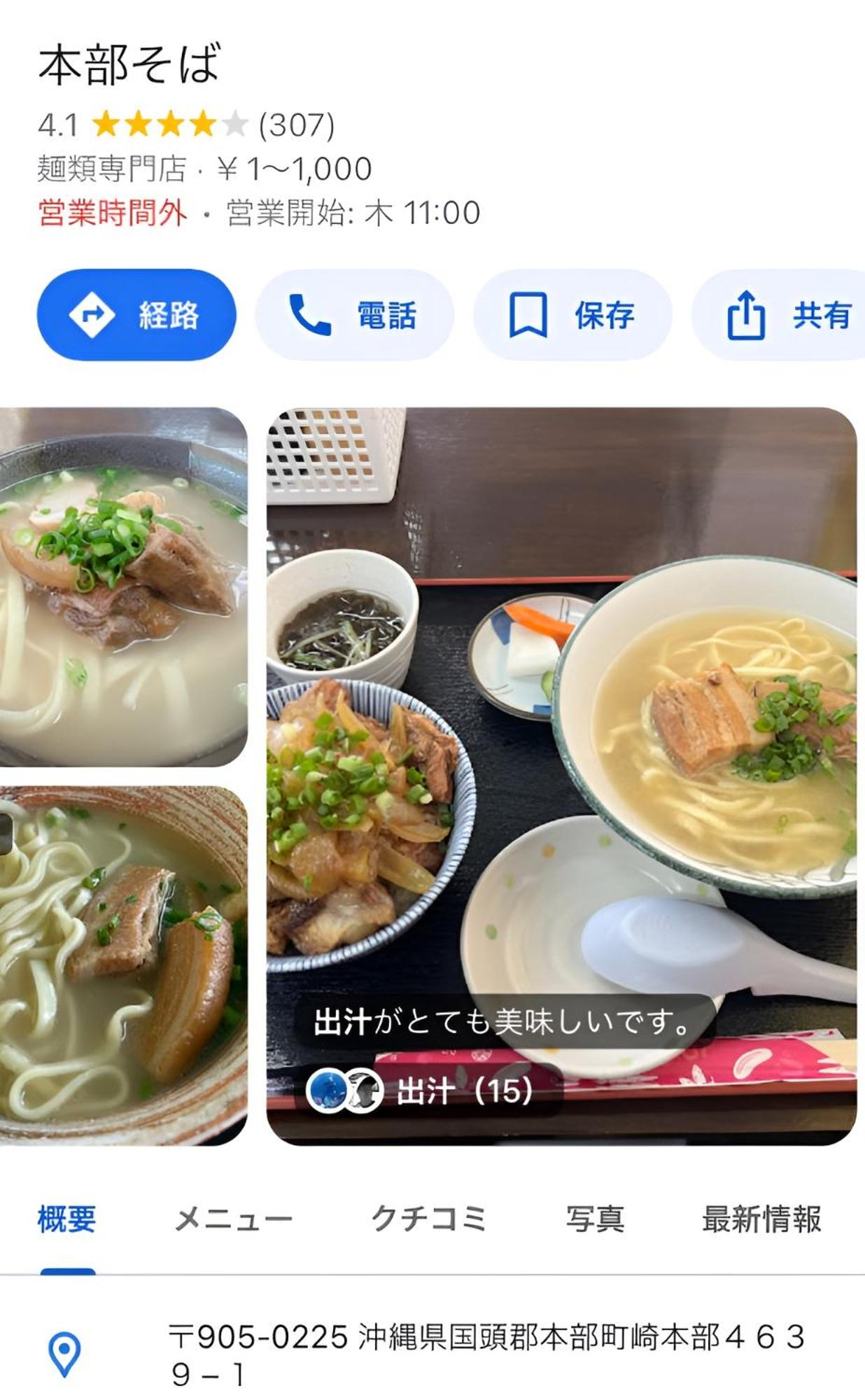The image size is (865, 1400).
Task: Get directions with the 経路 button
Action: pyautogui.click(x=136, y=315)
